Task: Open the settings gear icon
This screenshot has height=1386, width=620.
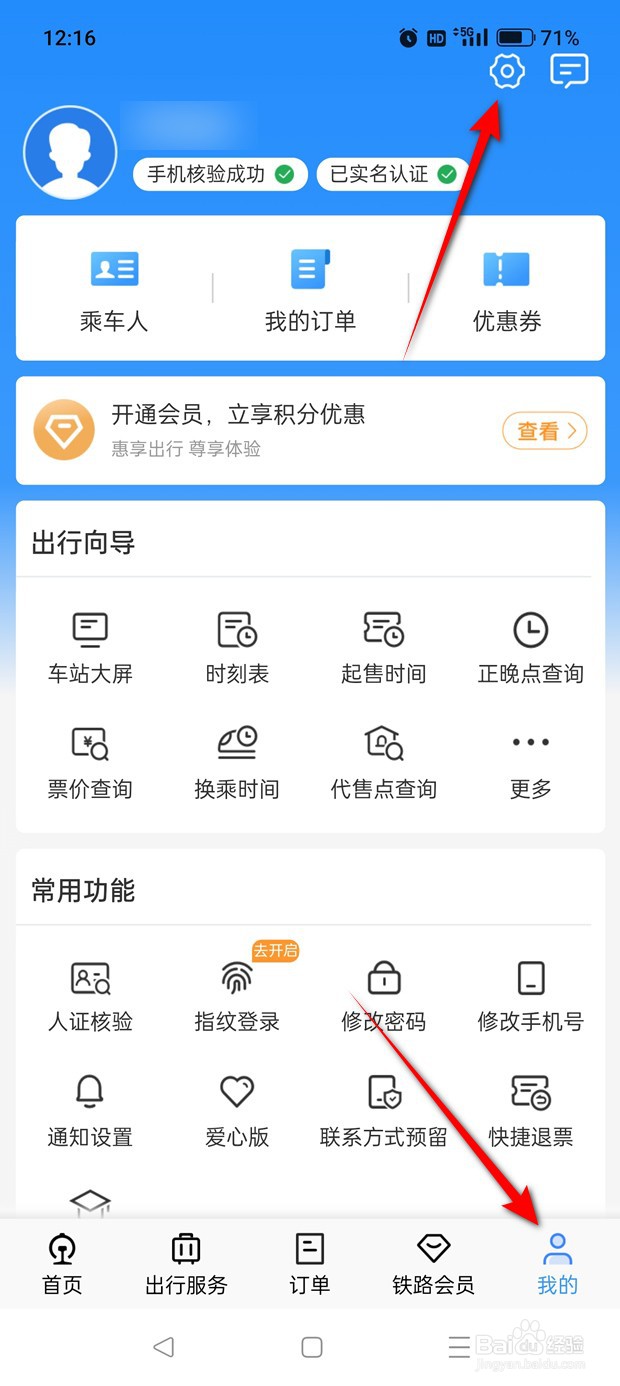Action: click(507, 71)
